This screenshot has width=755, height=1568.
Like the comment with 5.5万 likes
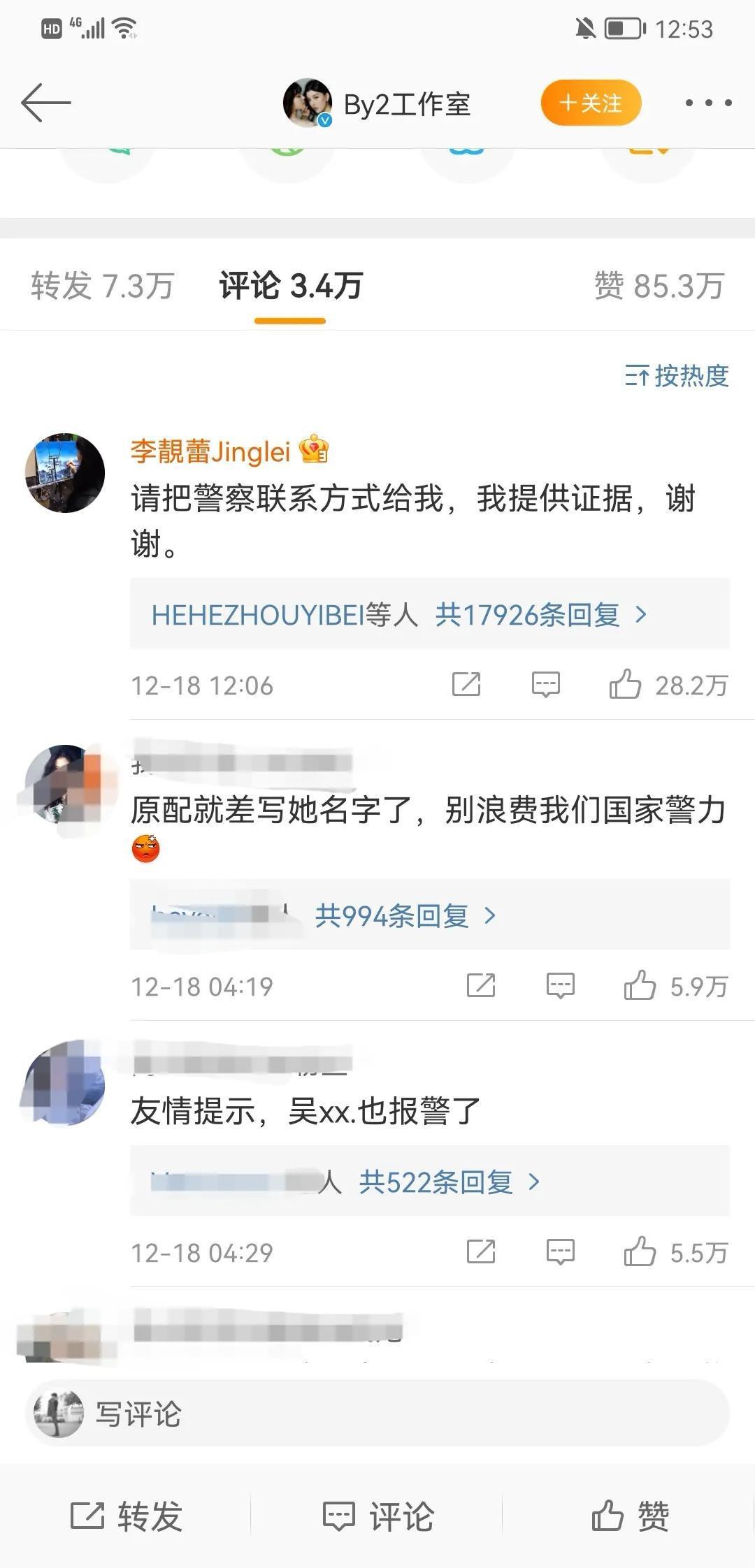640,1252
